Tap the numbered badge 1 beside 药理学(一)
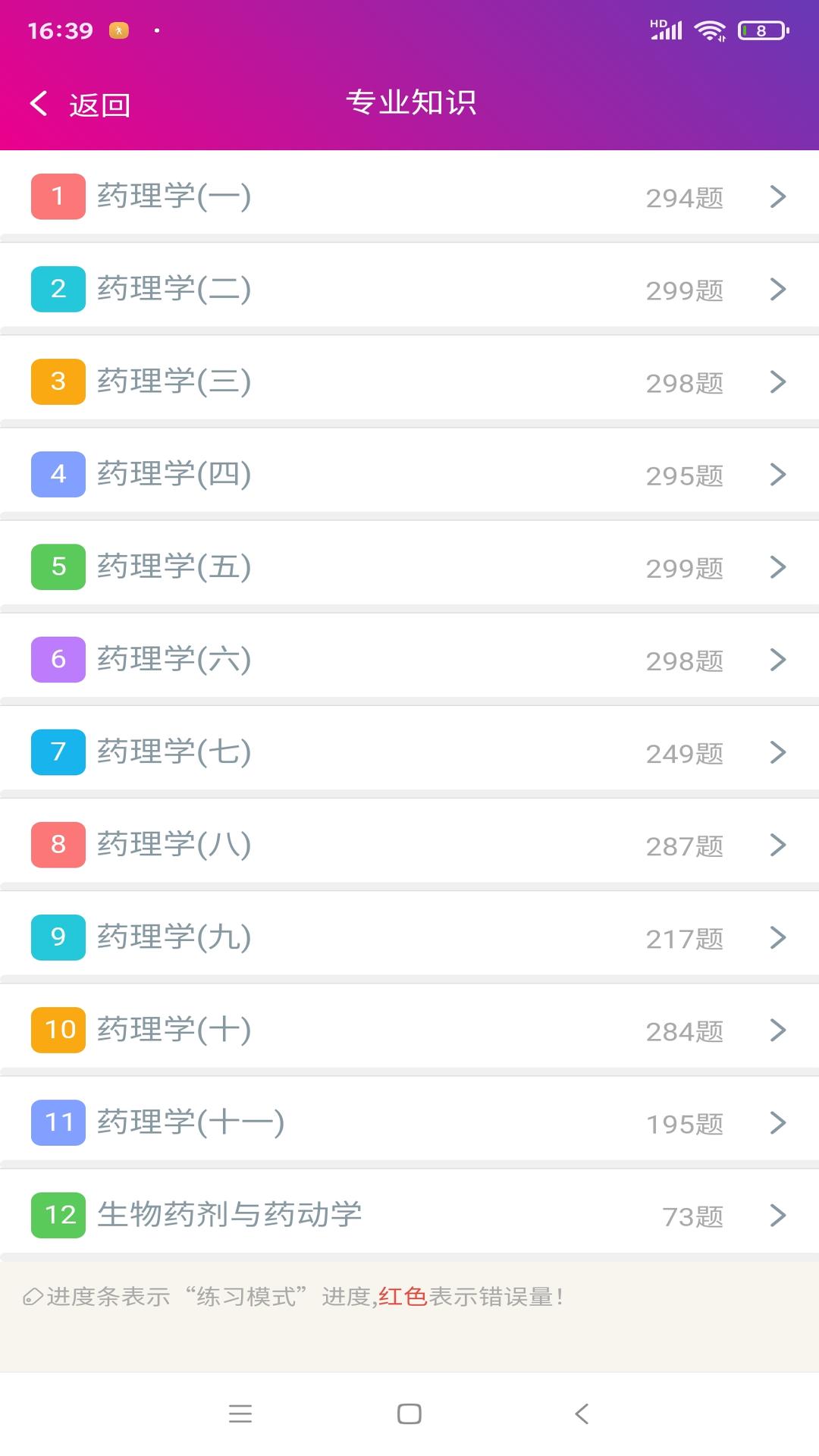Screen dimensions: 819x1456 (x=57, y=196)
